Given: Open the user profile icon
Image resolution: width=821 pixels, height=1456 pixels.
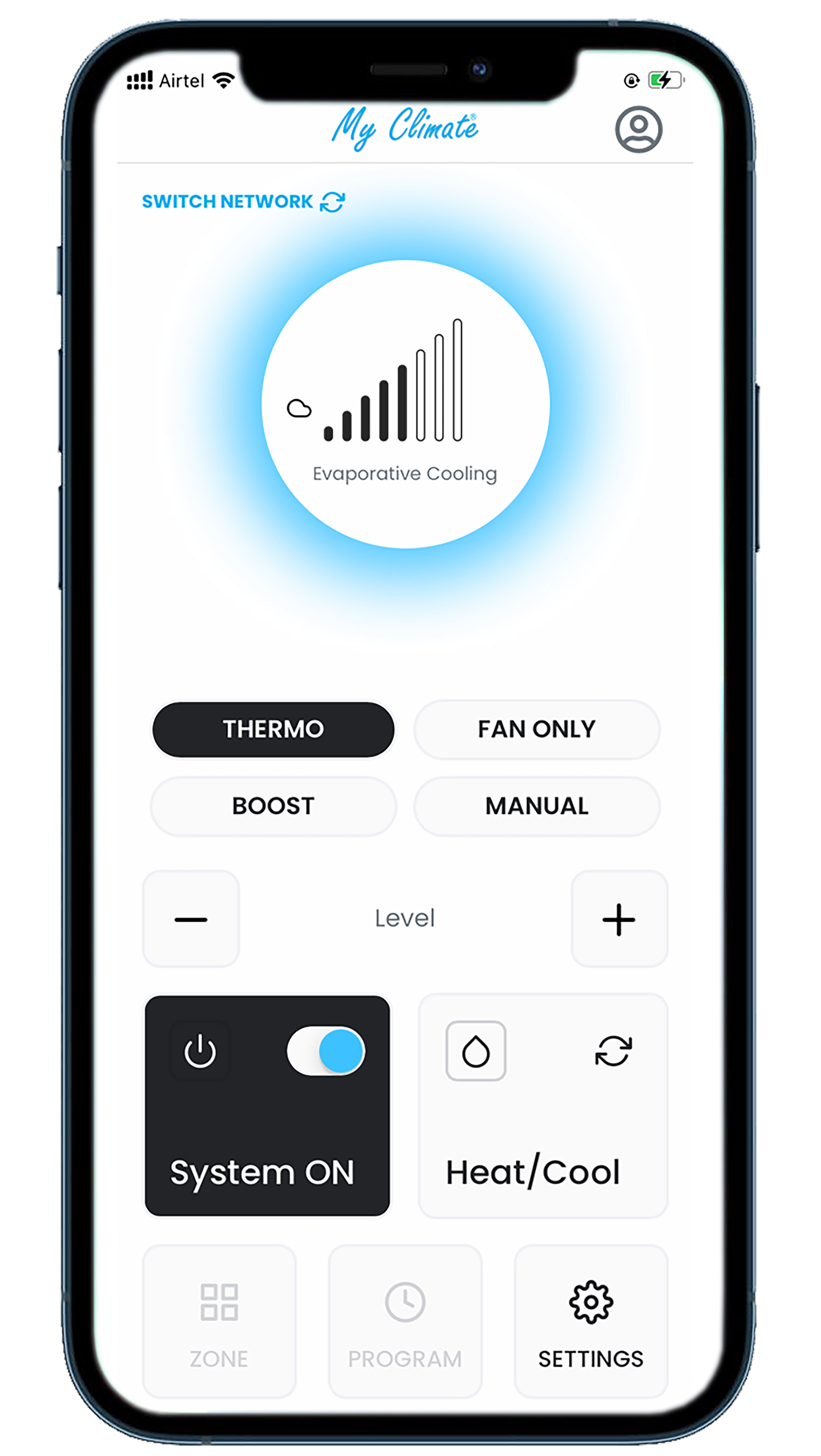Looking at the screenshot, I should coord(638,130).
